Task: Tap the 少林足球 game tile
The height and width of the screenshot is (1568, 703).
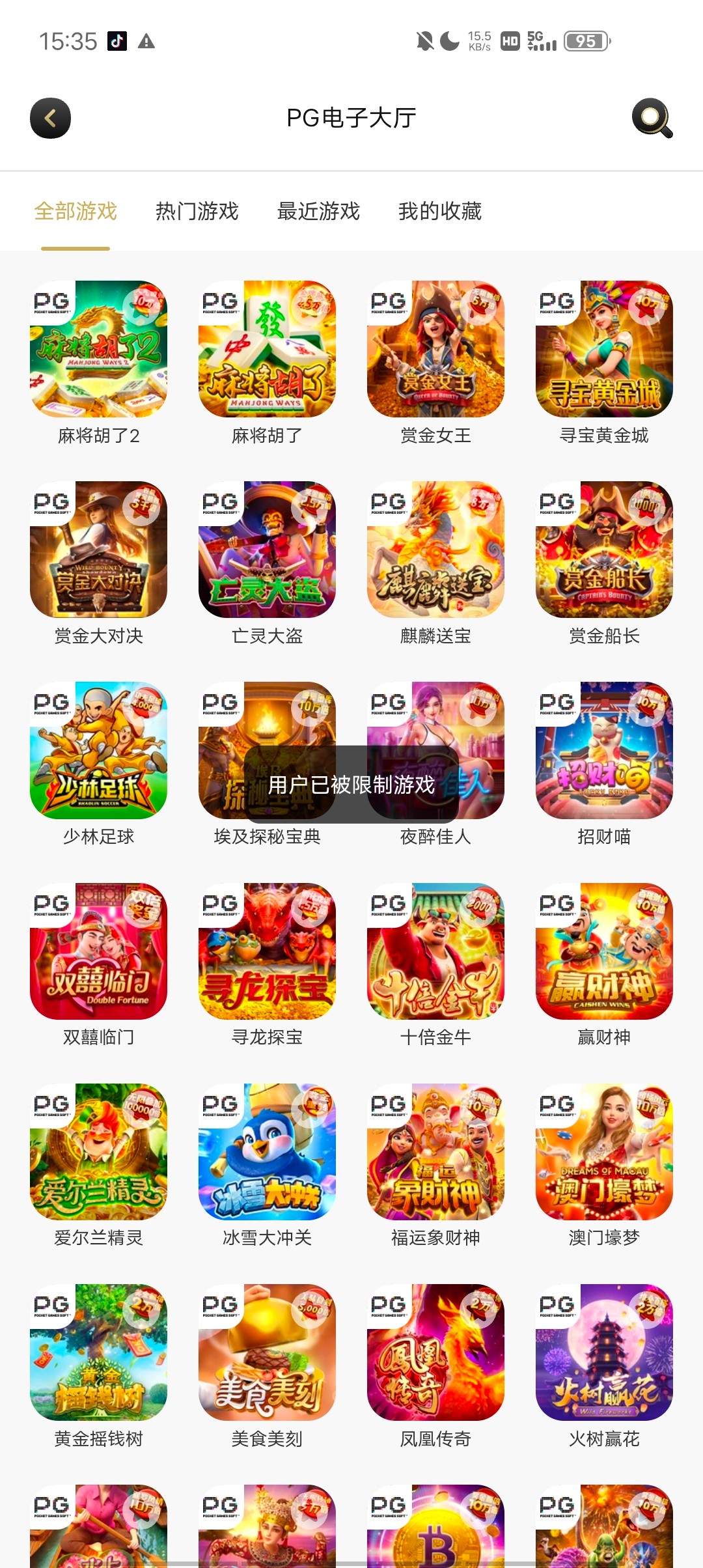Action: click(98, 751)
